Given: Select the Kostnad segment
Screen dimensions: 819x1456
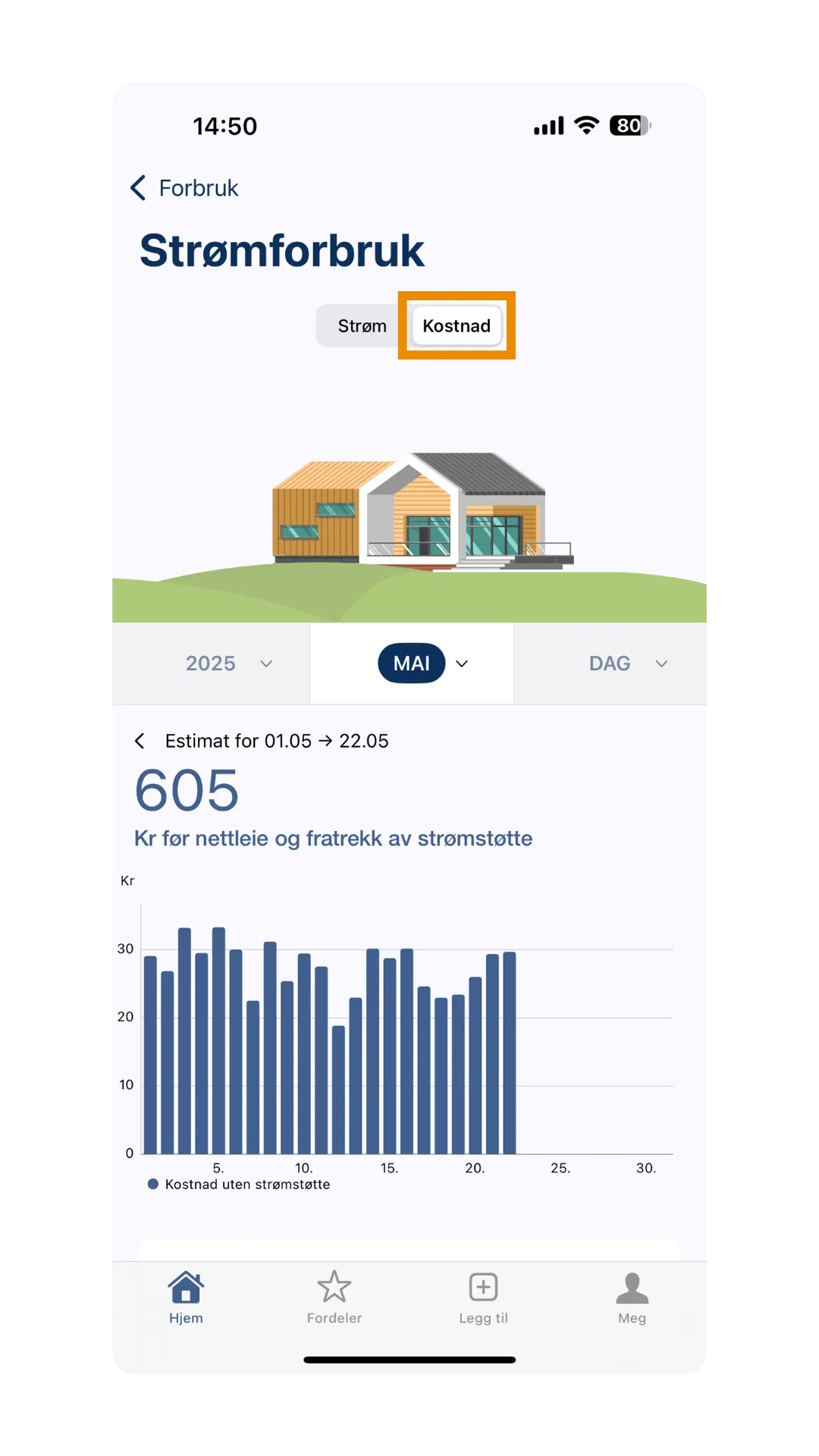Looking at the screenshot, I should (457, 326).
